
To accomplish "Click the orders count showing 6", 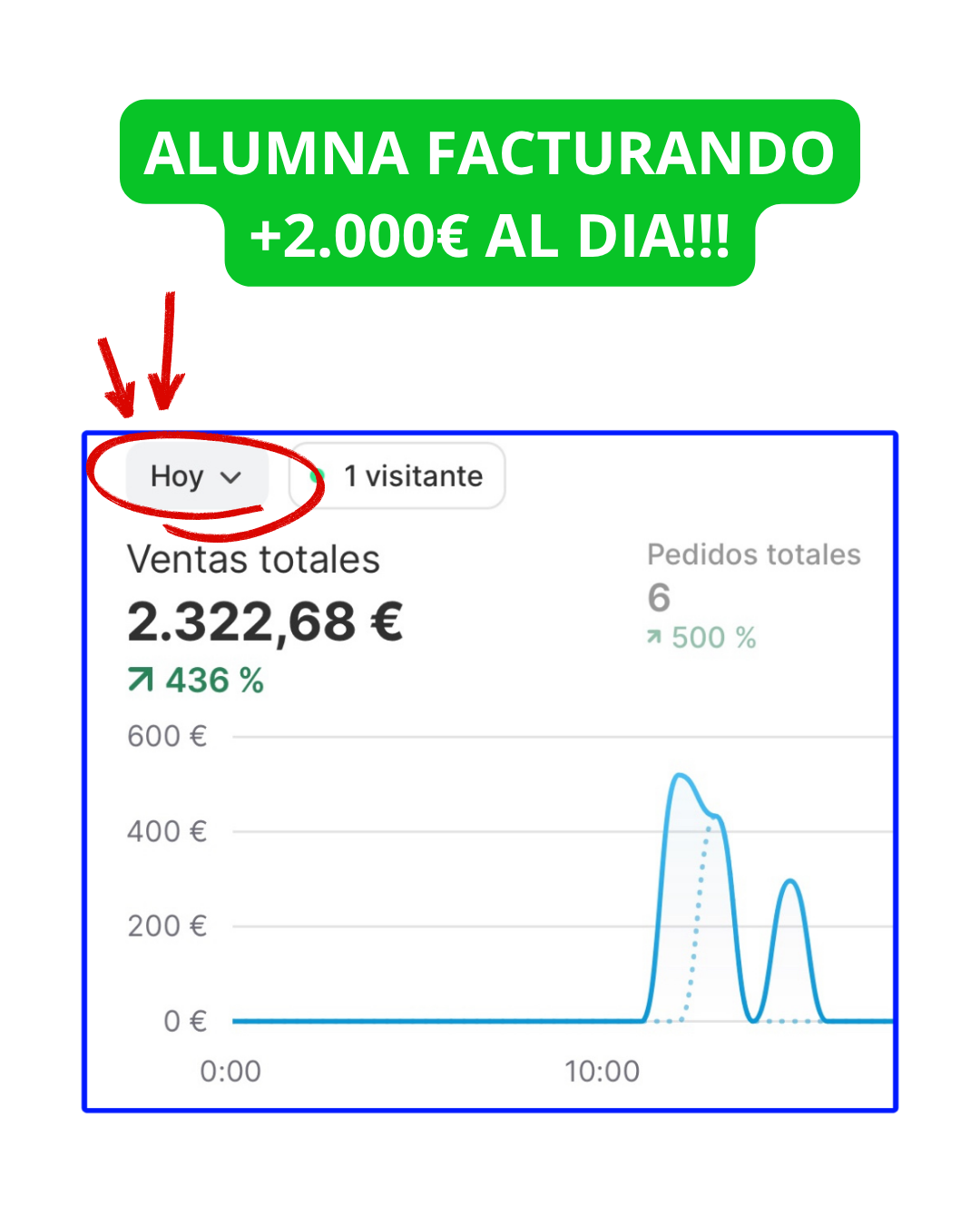I will pyautogui.click(x=658, y=597).
